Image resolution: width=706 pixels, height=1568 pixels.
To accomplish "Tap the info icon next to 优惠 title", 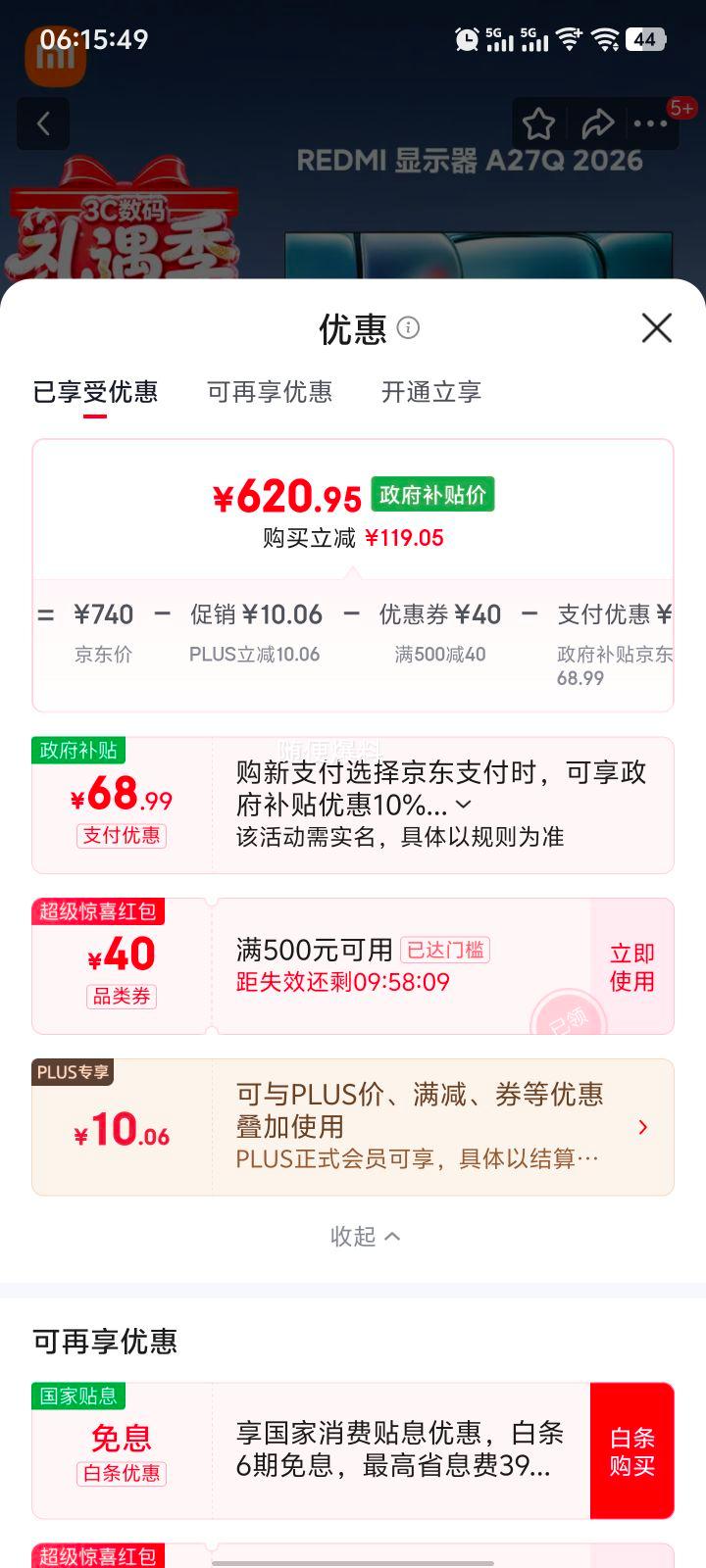I will 408,328.
